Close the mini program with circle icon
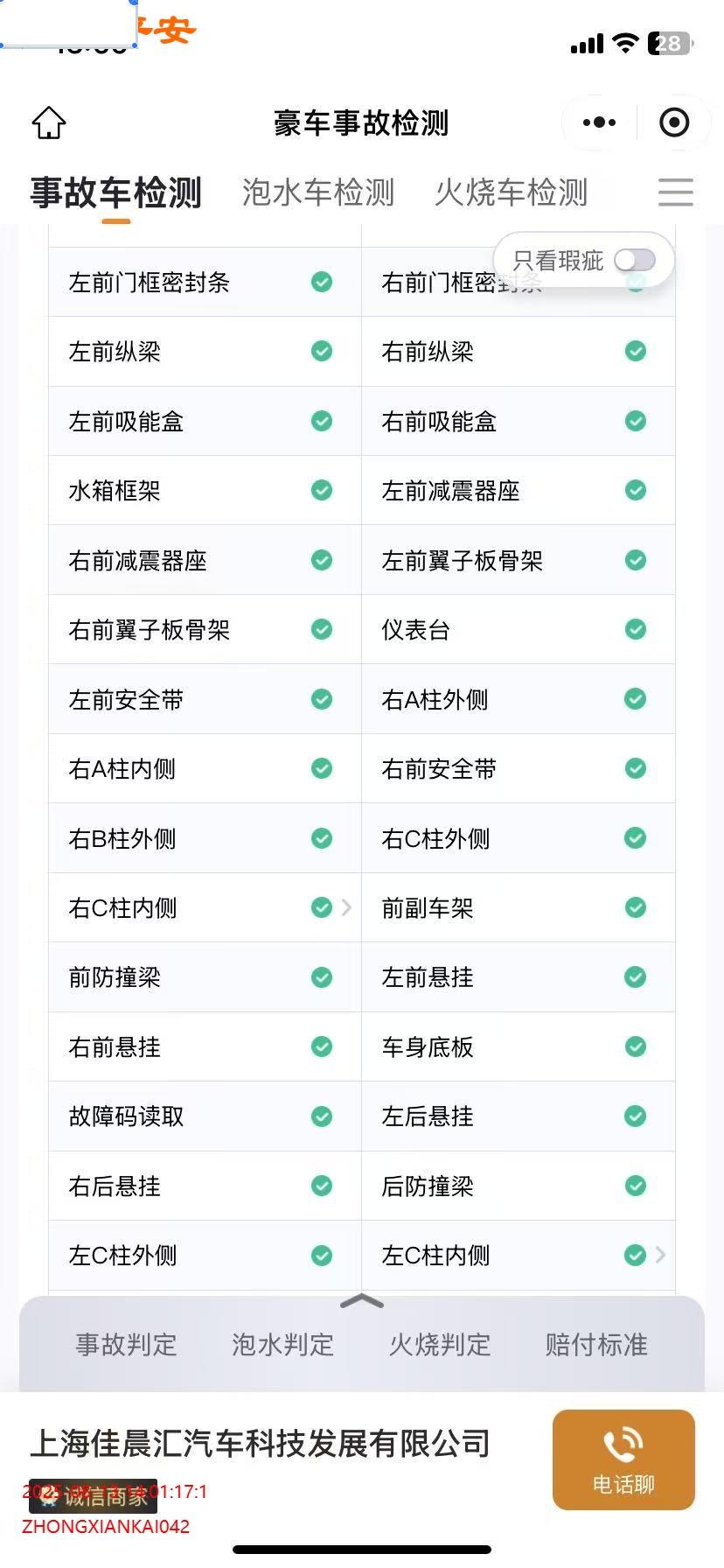Screen dimensions: 724x1568 (x=674, y=122)
